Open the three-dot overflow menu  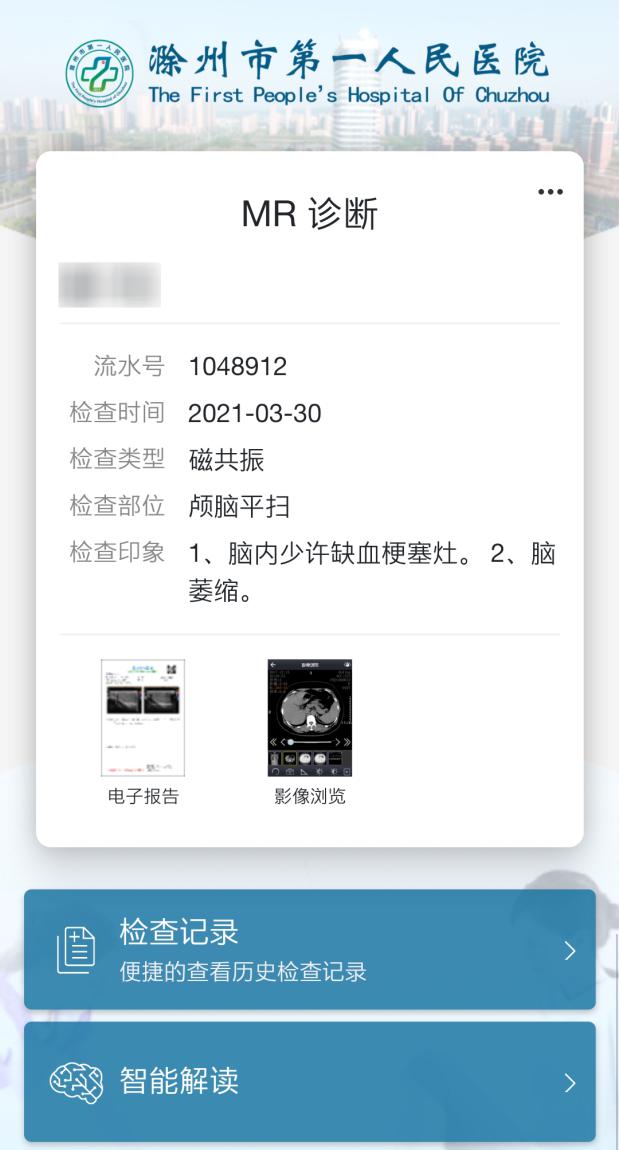coord(550,192)
